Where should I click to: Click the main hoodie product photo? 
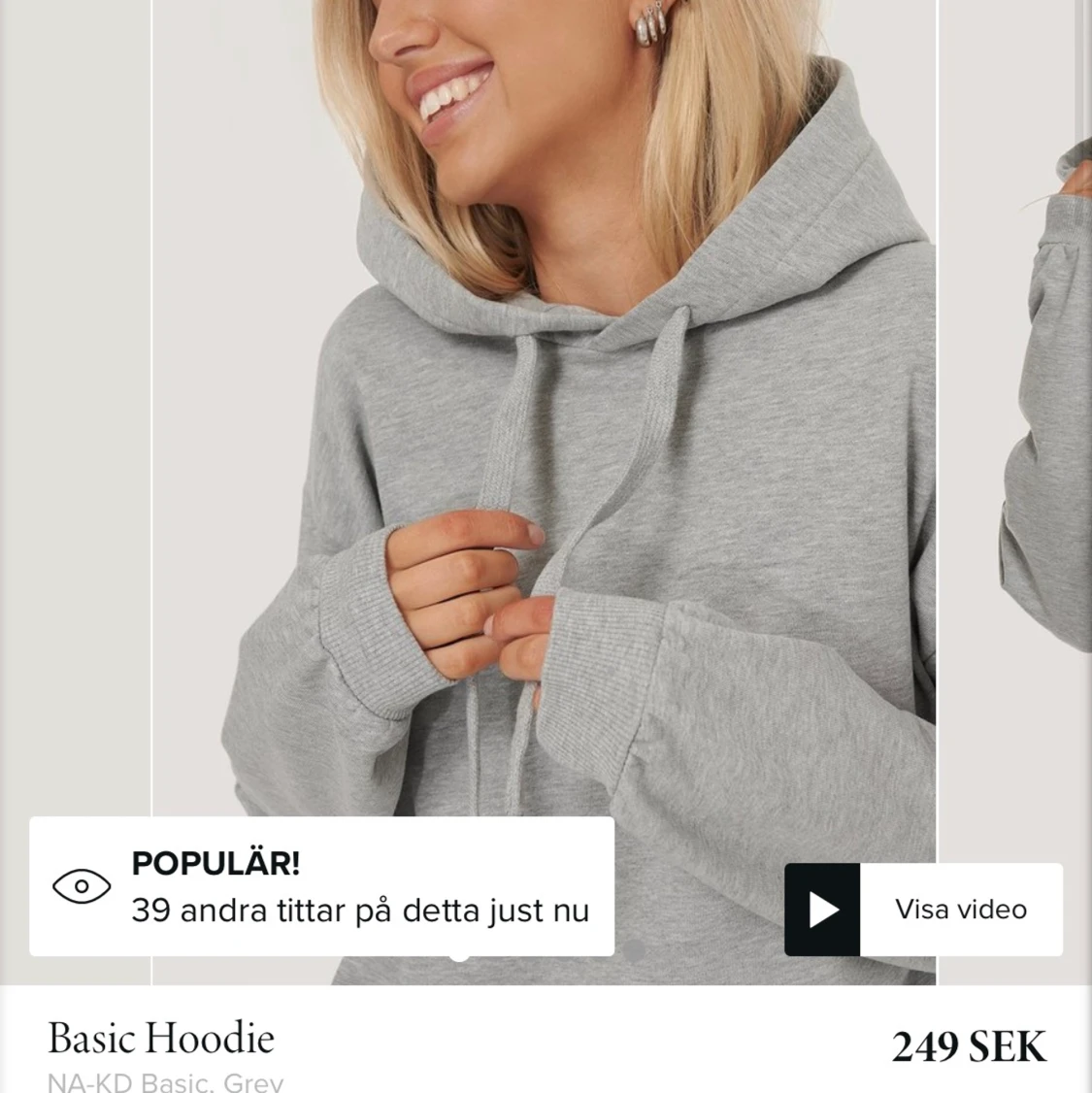[x=544, y=437]
